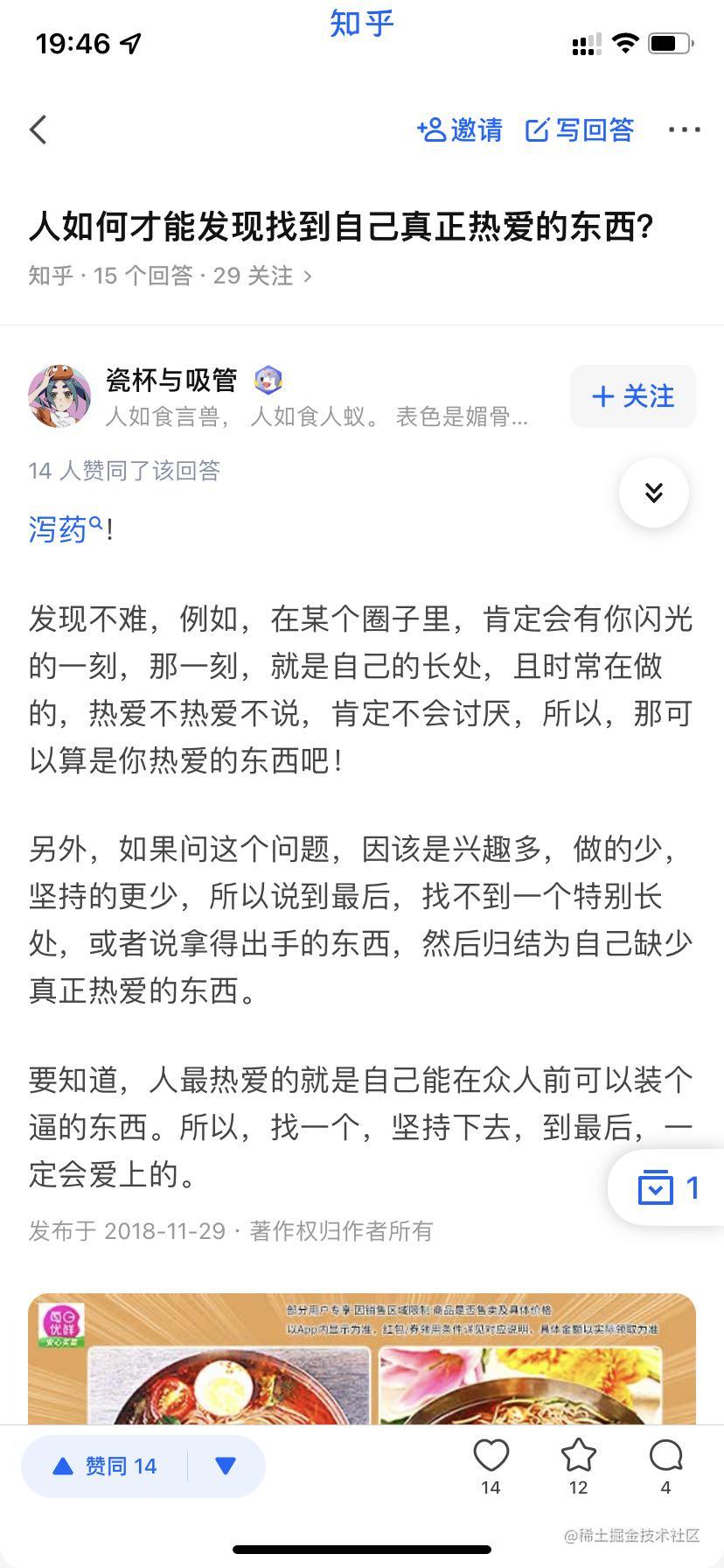Tap 邀请 to invite someone to answer
Viewport: 724px width, 1568px height.
click(460, 130)
